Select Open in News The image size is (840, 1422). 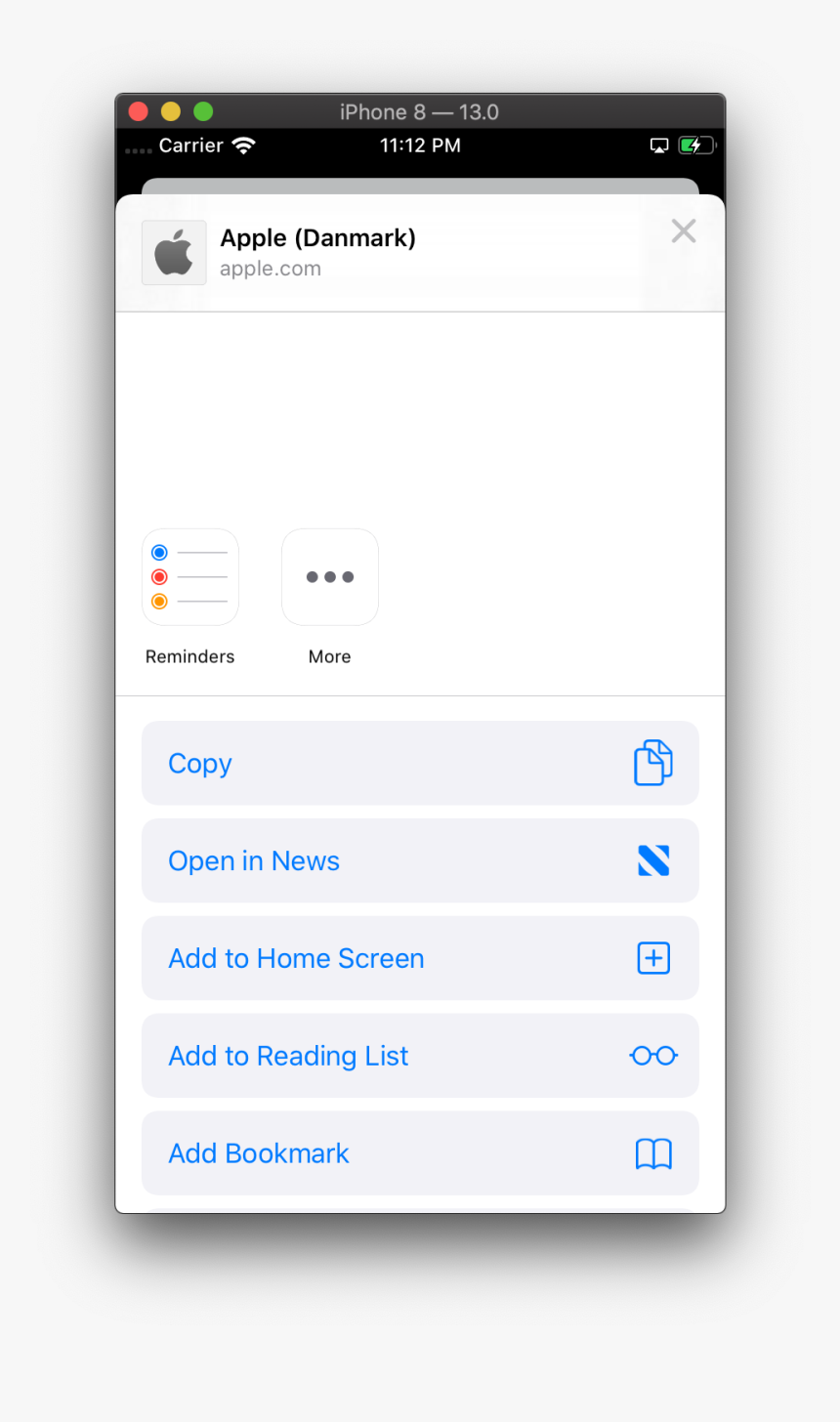pos(420,860)
